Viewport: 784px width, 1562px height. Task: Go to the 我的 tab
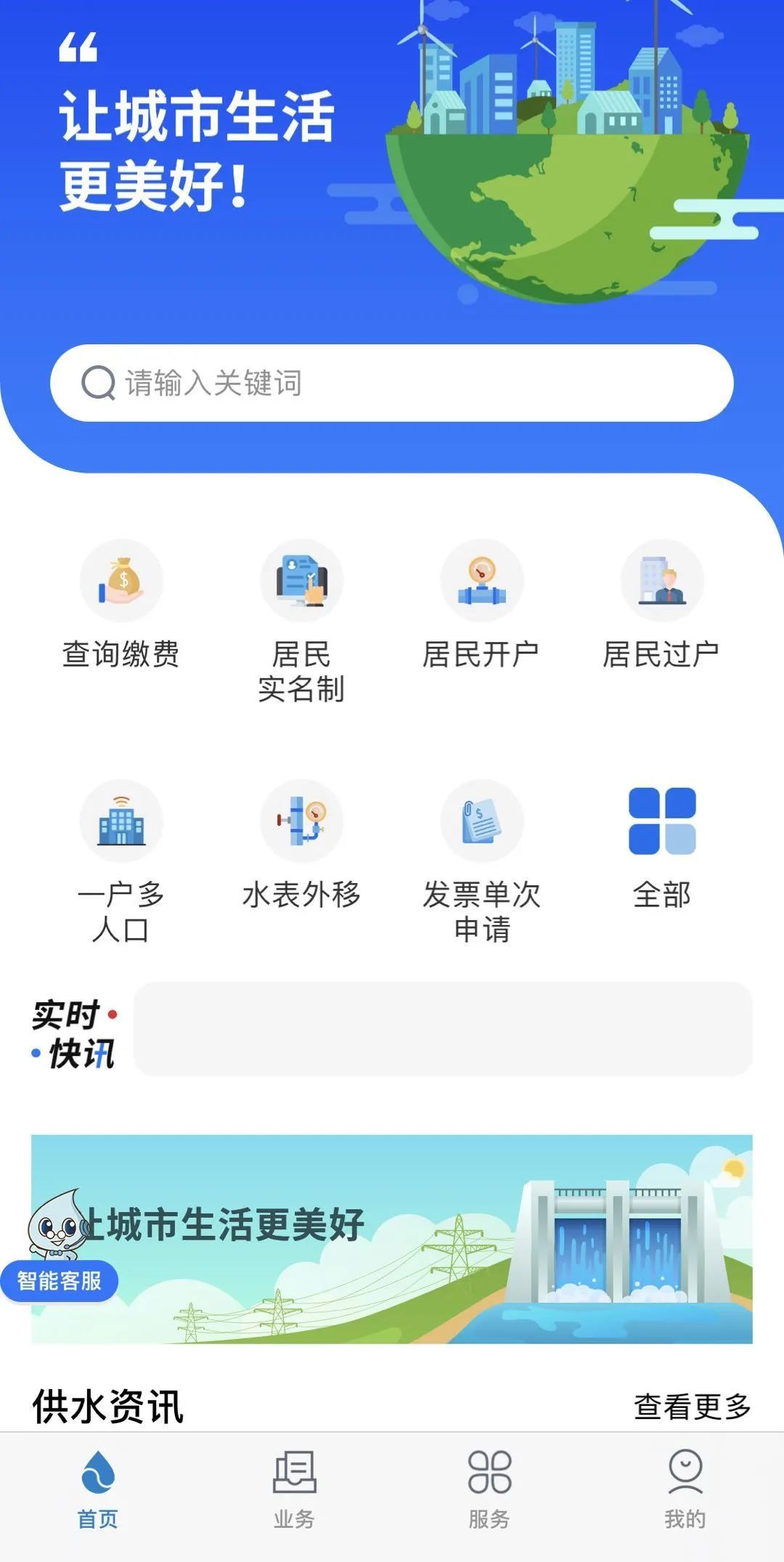(x=685, y=1490)
